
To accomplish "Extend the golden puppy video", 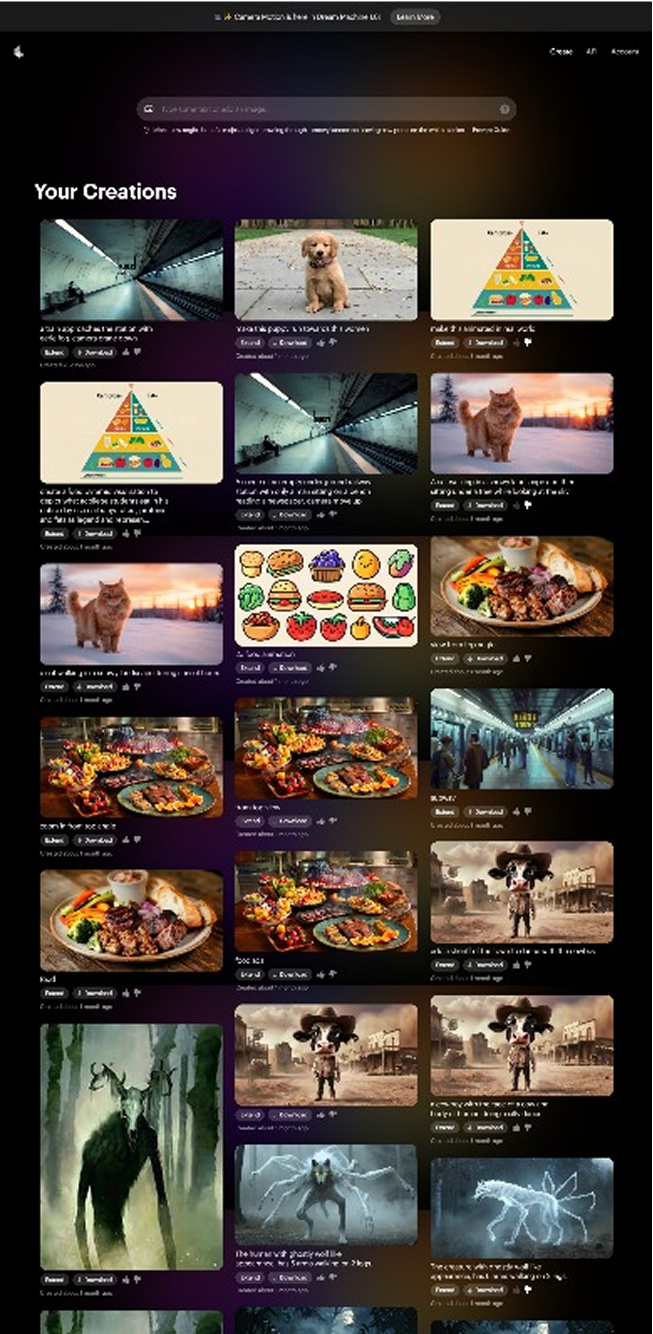I will 250,341.
